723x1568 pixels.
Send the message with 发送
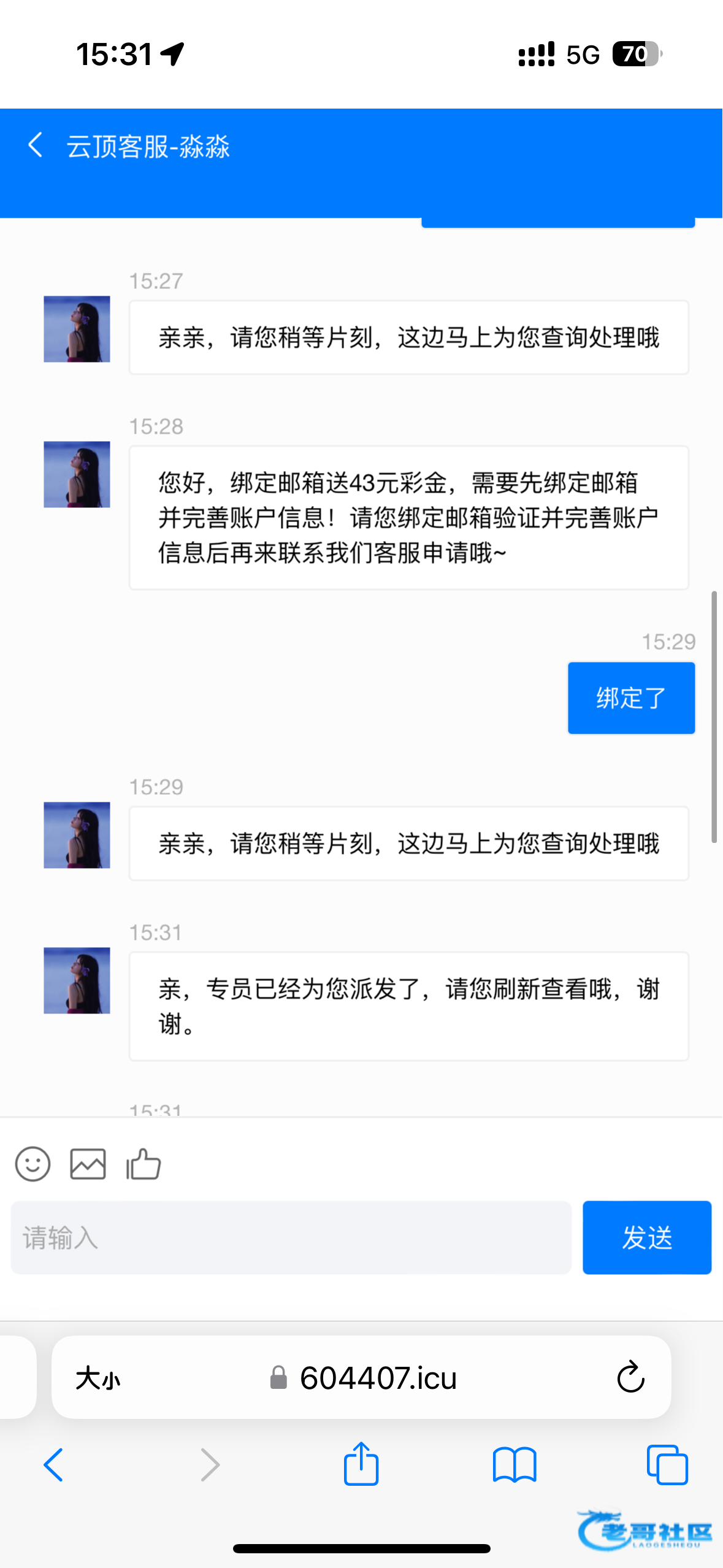pos(646,1237)
